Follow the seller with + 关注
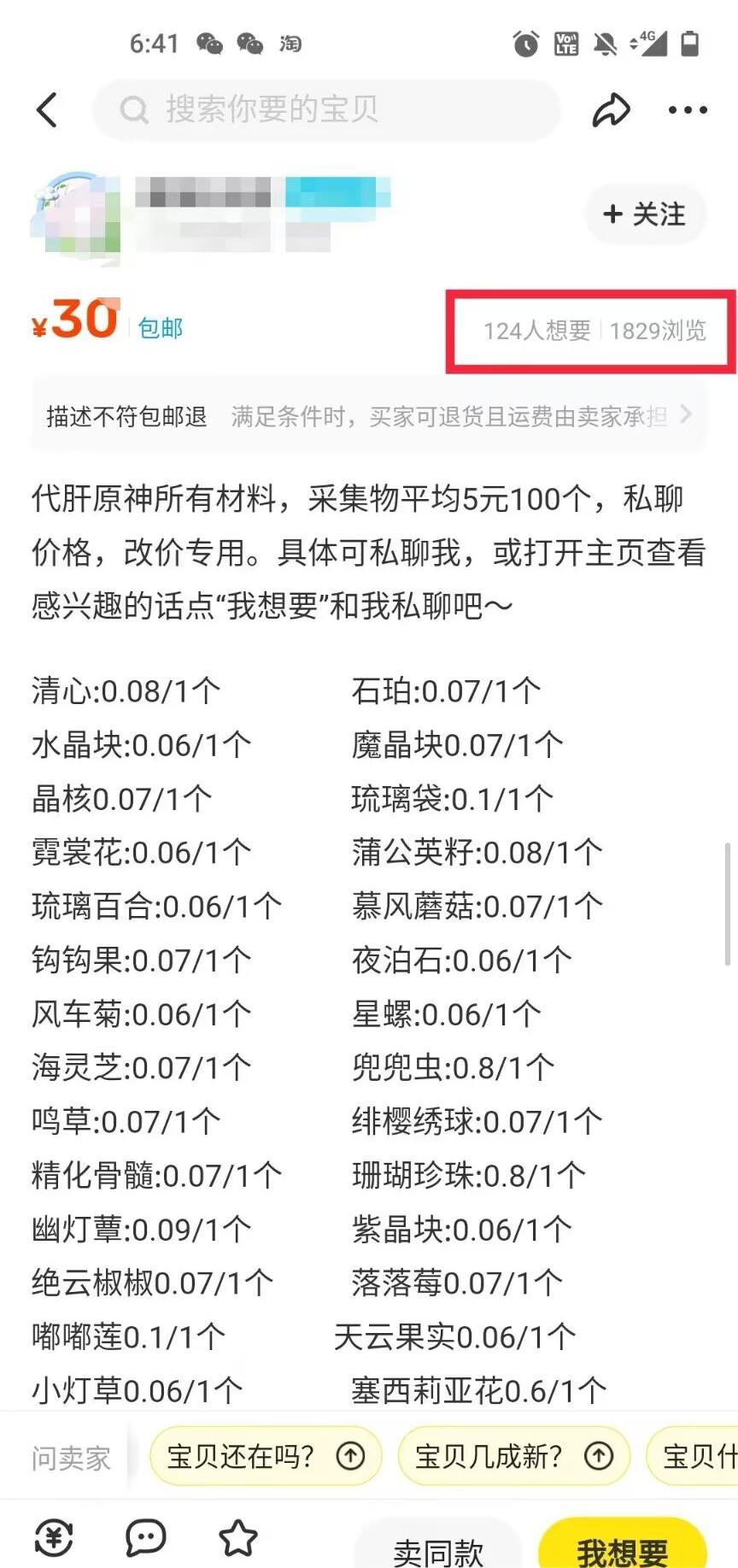This screenshot has height=1568, width=738. click(x=646, y=214)
